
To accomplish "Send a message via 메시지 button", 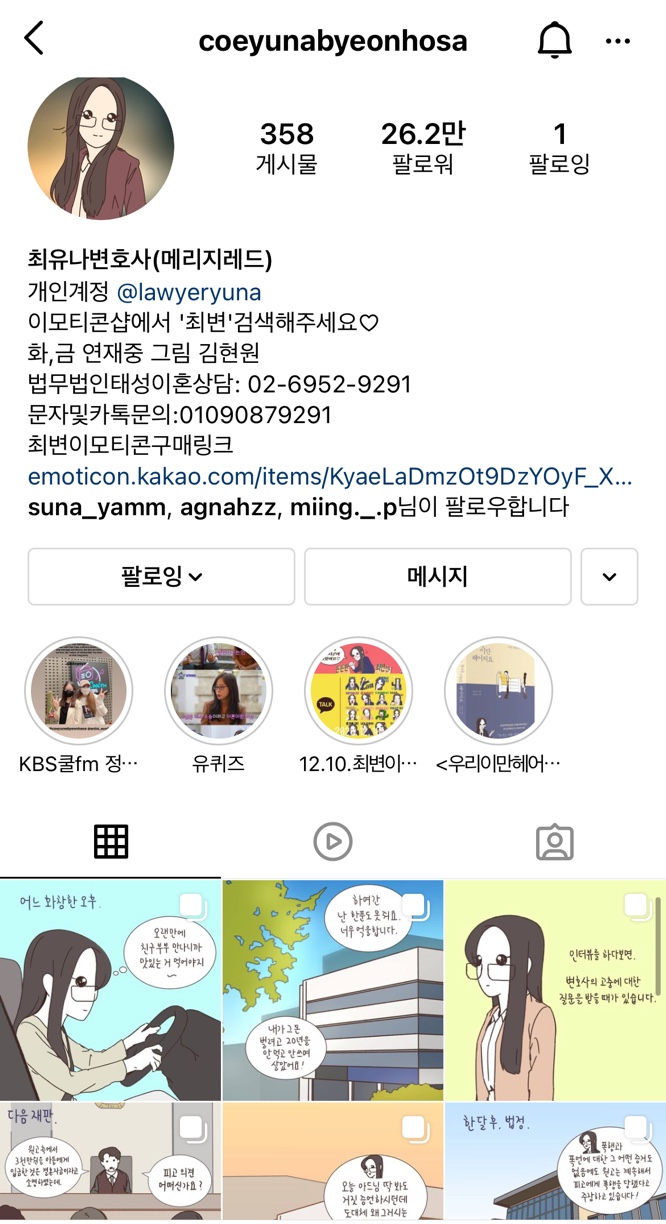I will (x=437, y=577).
